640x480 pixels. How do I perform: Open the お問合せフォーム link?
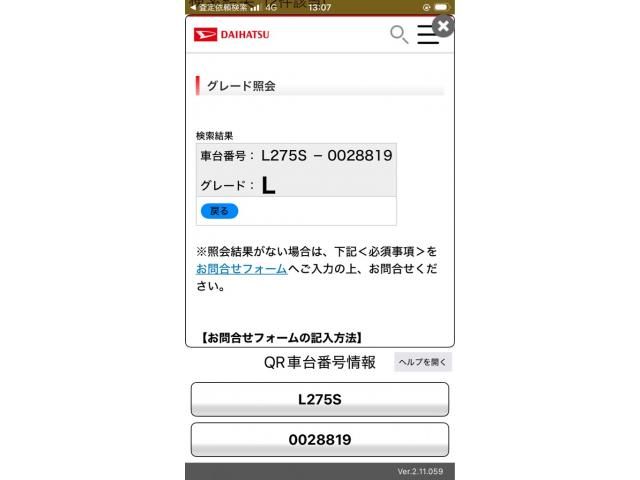[x=241, y=269]
